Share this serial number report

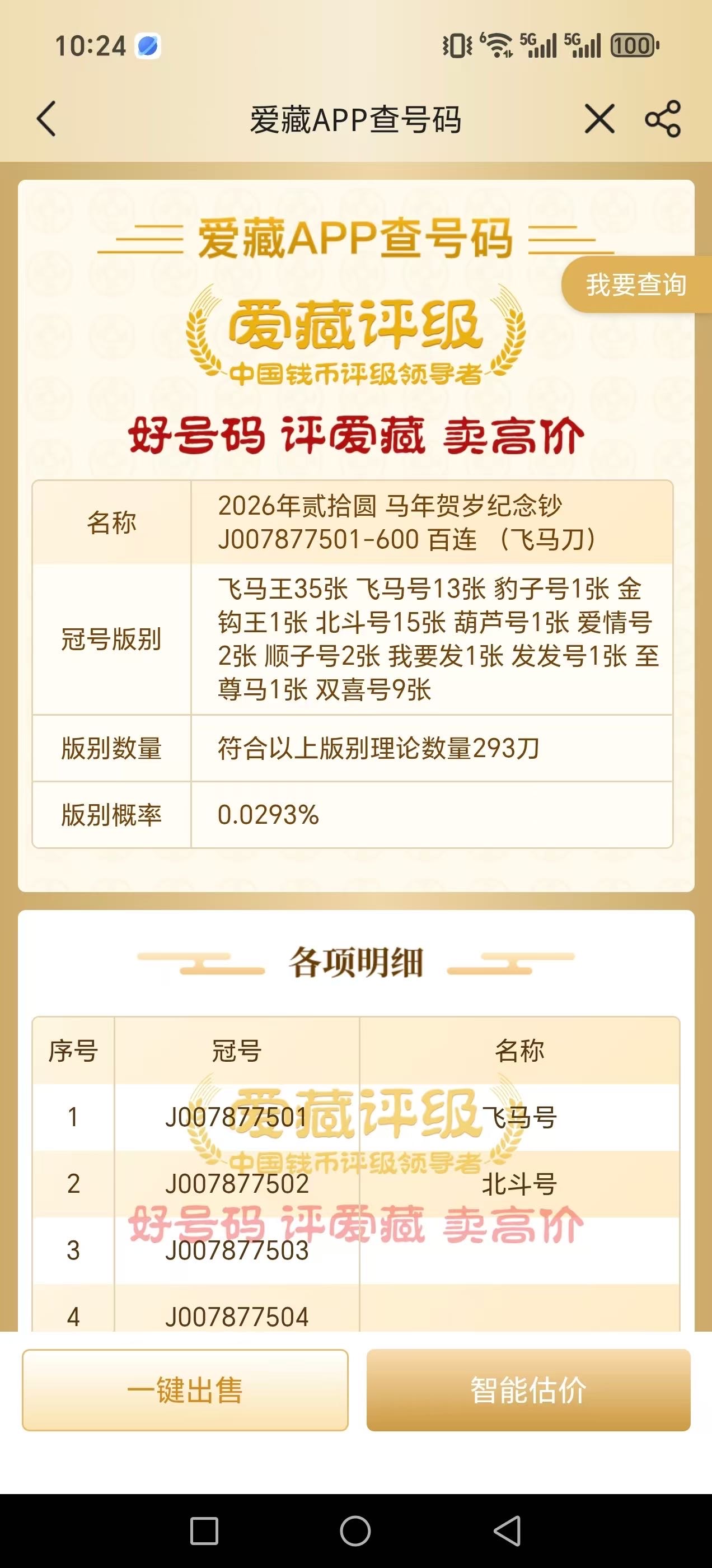pyautogui.click(x=663, y=119)
